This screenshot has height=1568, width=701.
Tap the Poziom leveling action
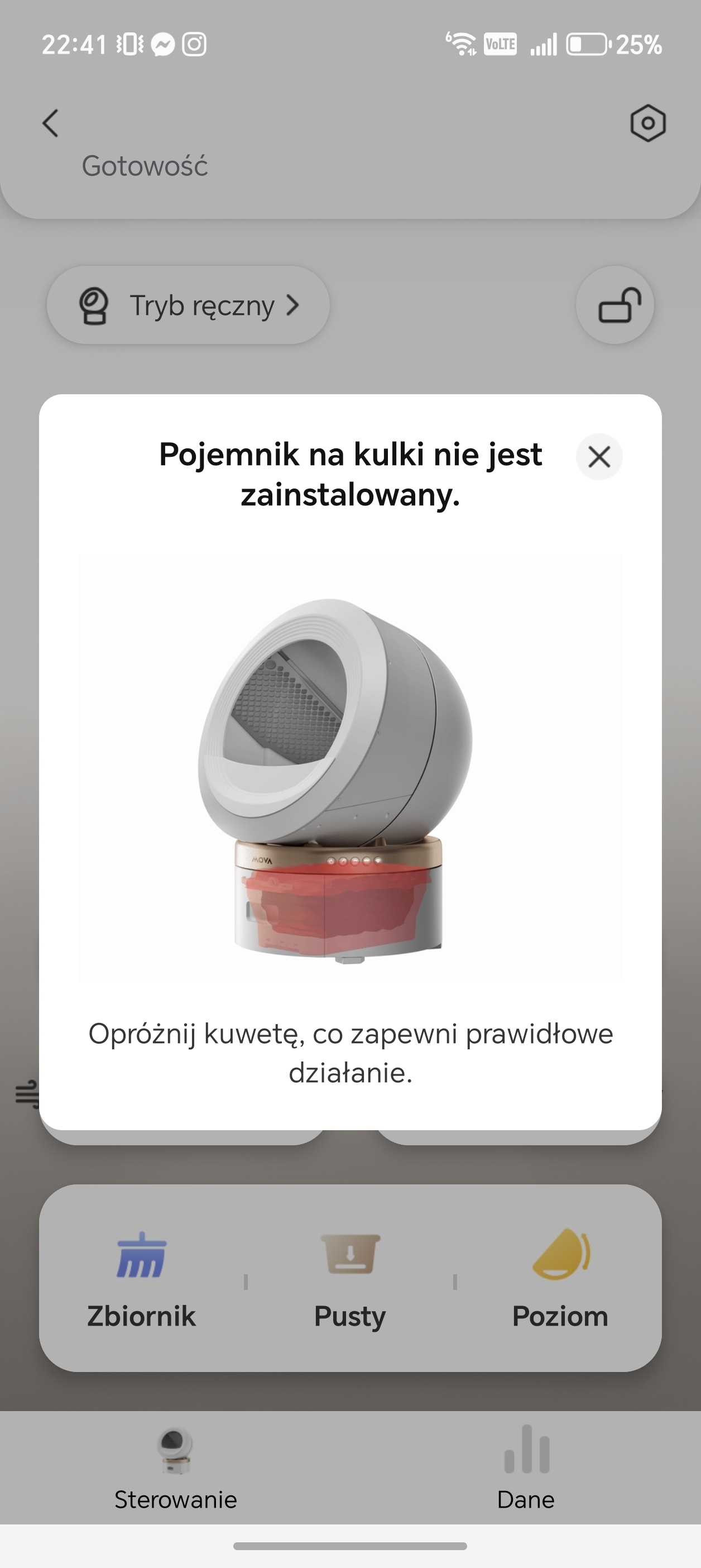[x=560, y=1278]
